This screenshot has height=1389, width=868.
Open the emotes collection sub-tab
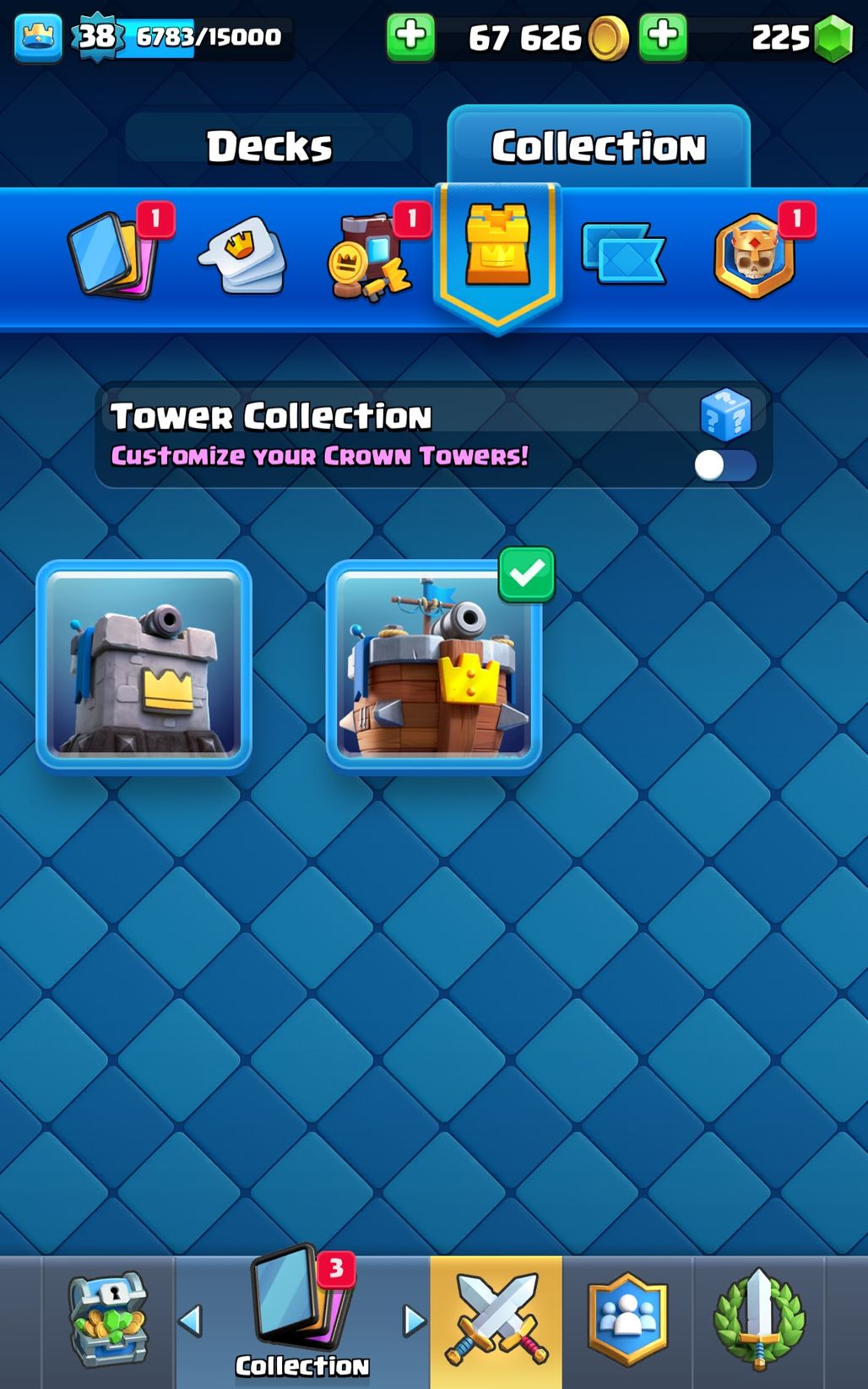click(242, 256)
